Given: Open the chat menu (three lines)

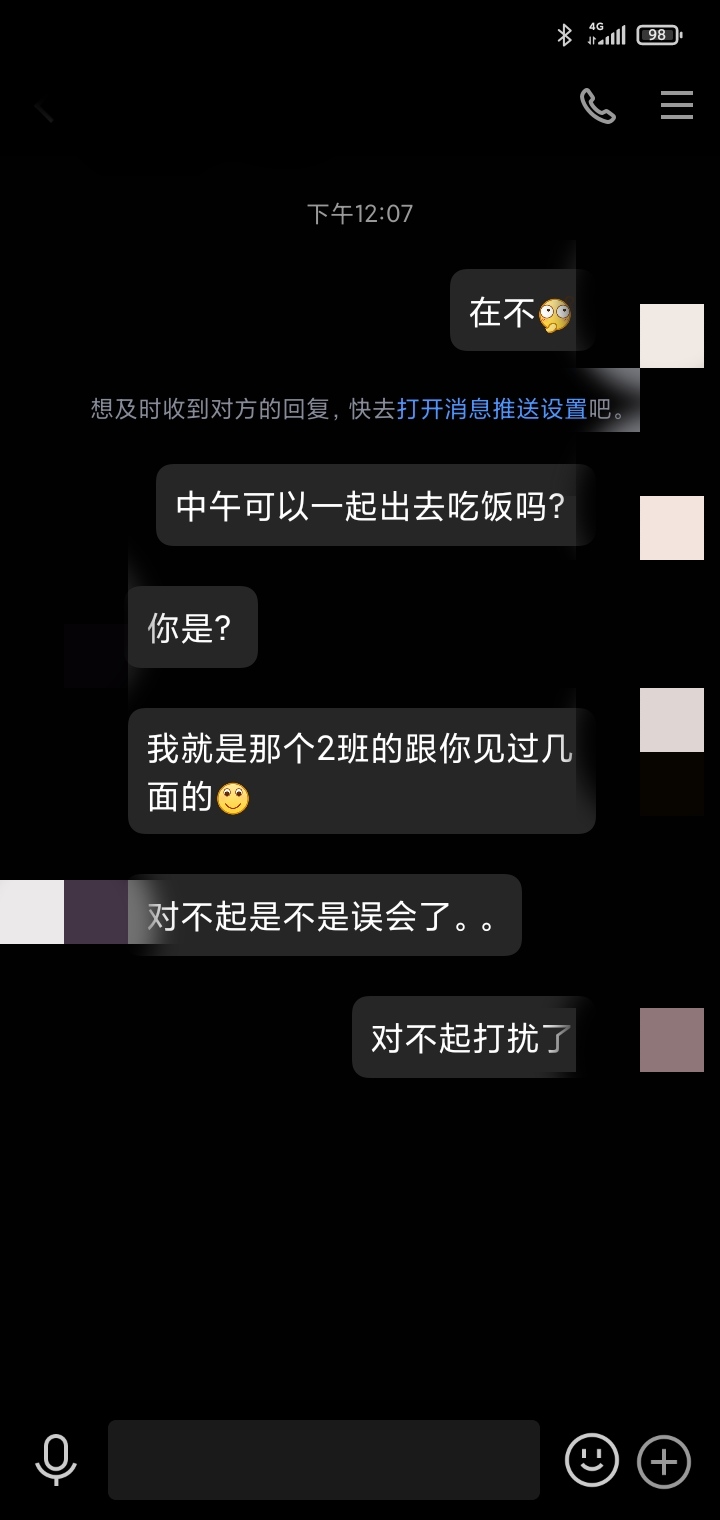Looking at the screenshot, I should [x=676, y=105].
